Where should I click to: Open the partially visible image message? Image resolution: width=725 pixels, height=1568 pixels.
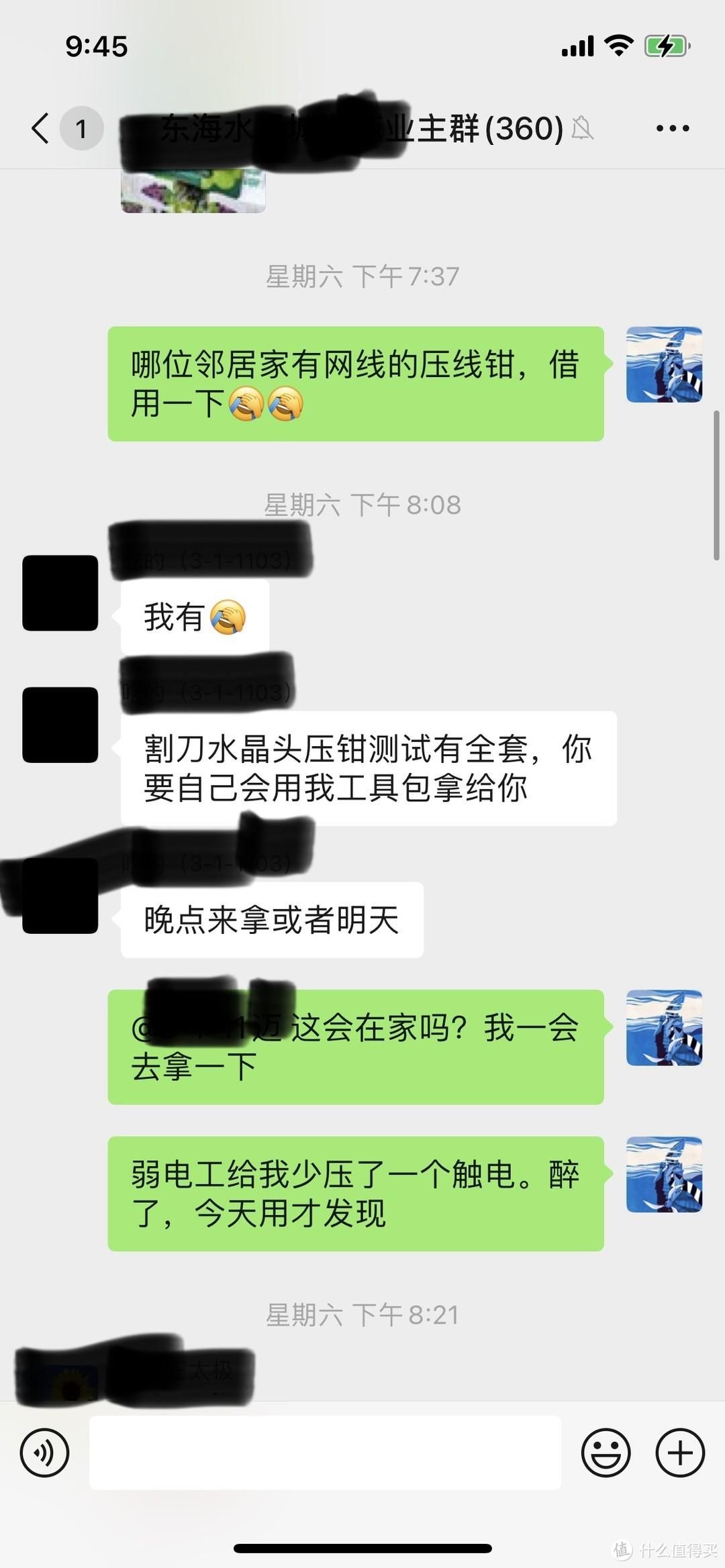click(x=193, y=192)
